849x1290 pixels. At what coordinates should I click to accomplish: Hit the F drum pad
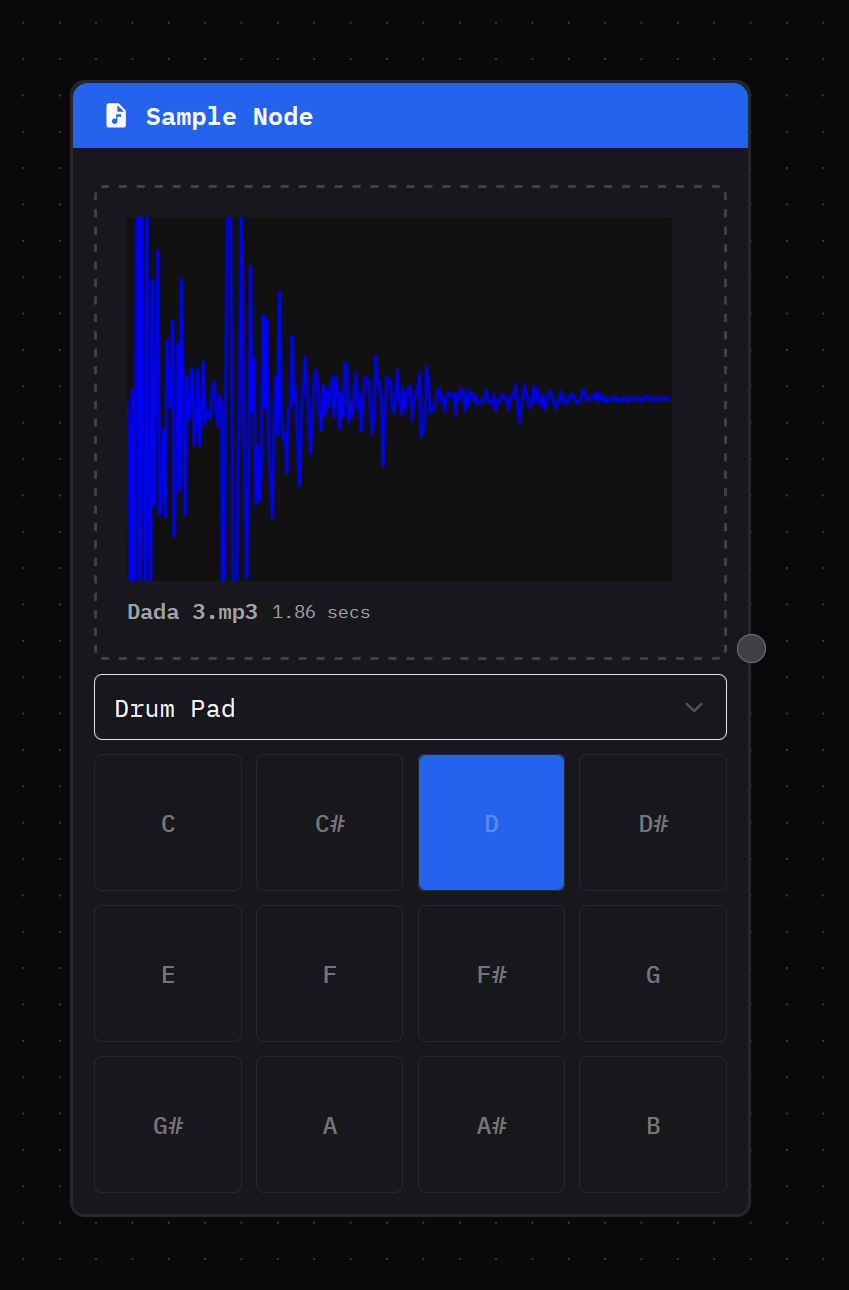tap(329, 973)
